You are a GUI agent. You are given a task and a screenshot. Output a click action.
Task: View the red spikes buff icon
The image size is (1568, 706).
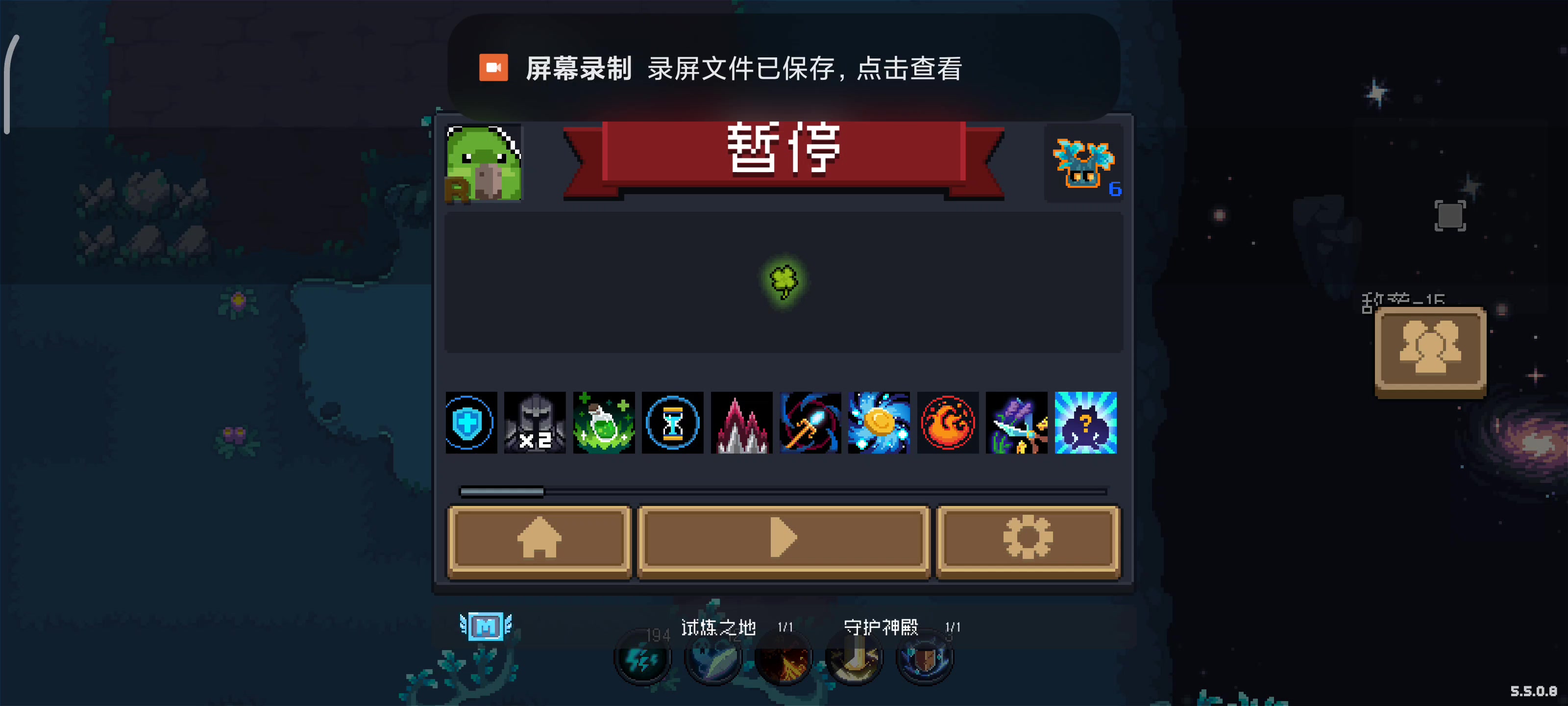pos(741,423)
